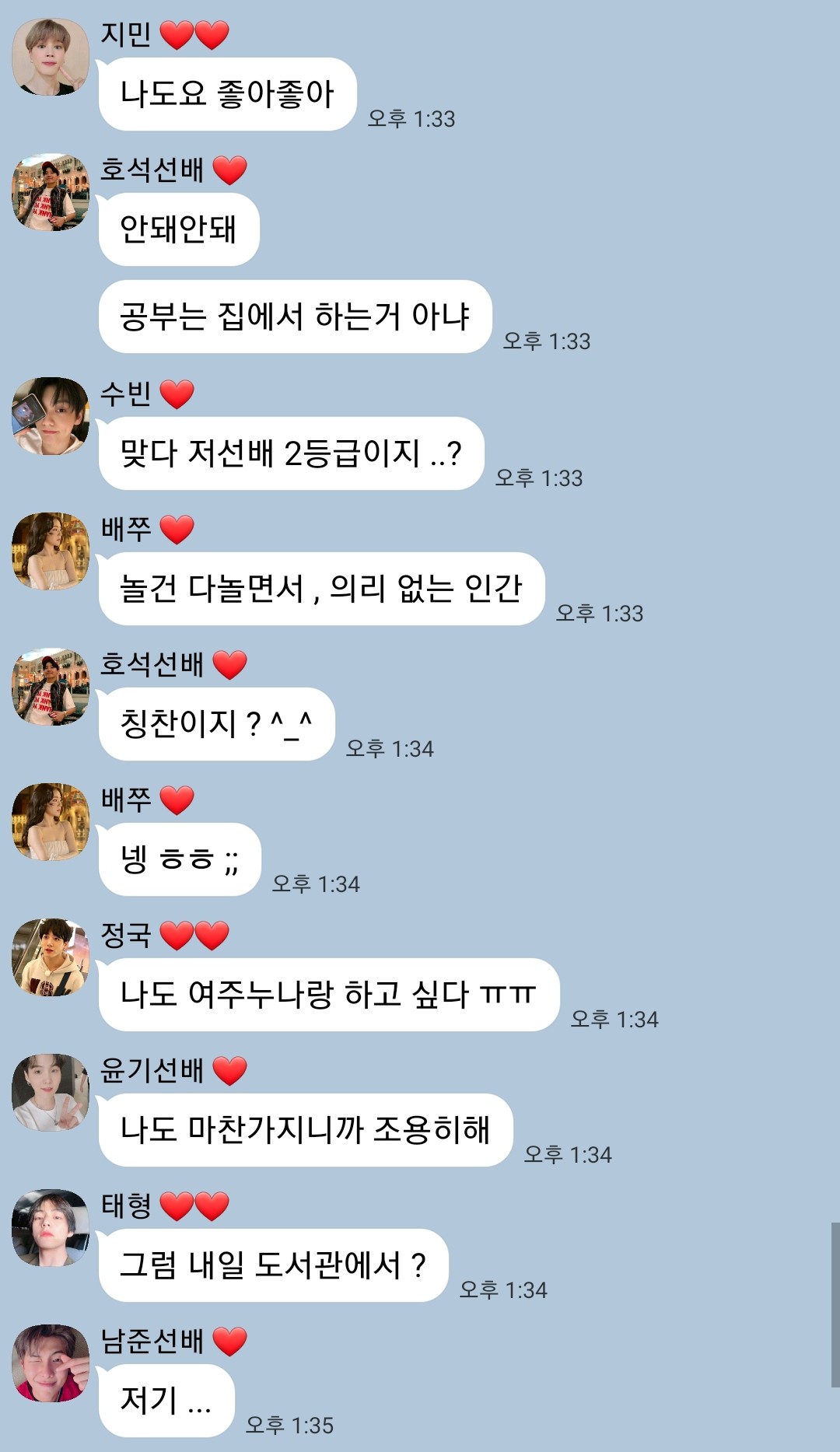The width and height of the screenshot is (840, 1452).
Task: Open 호석선배's avatar beside the 칭찬이지 message
Action: tap(51, 687)
